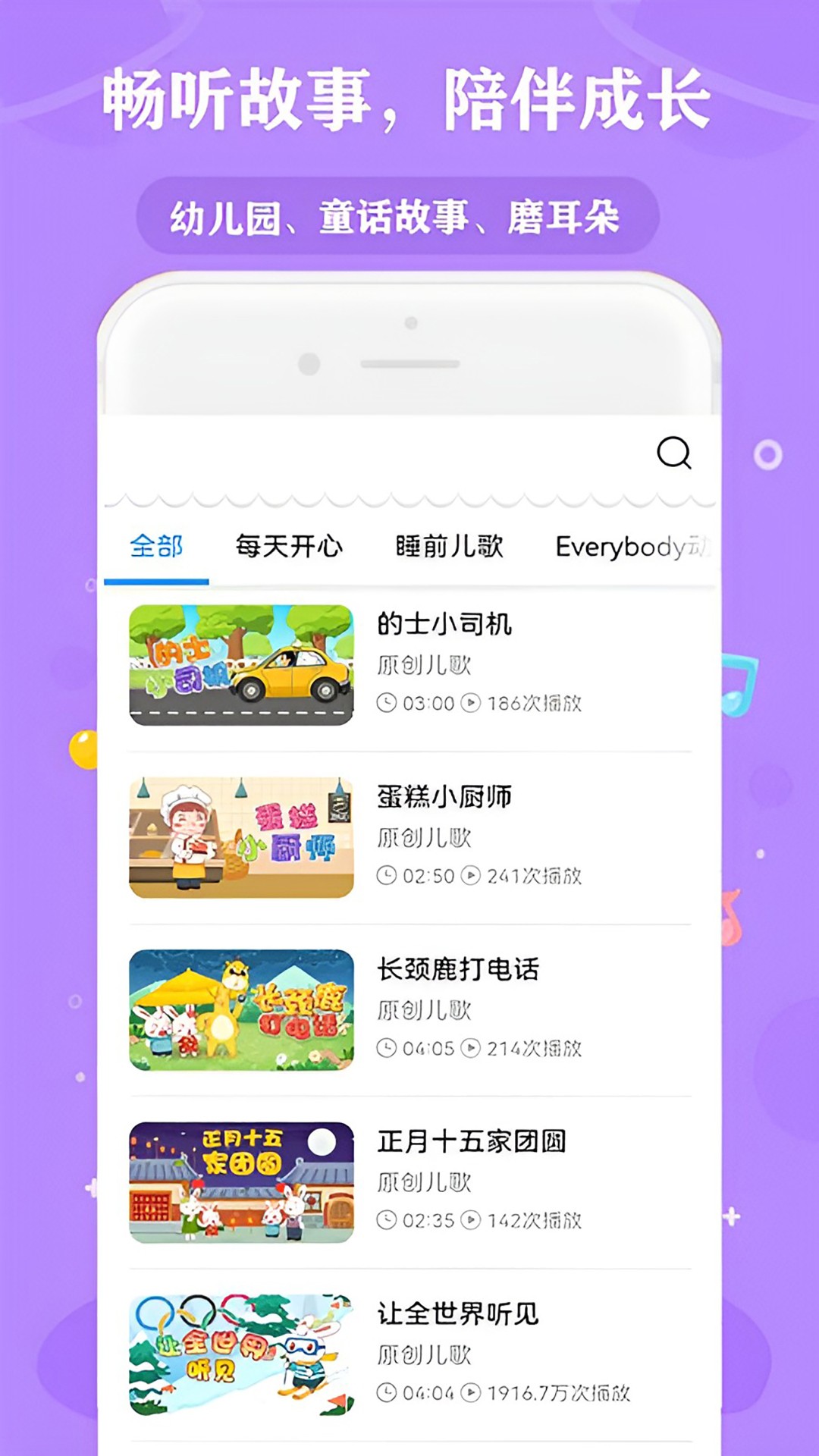The height and width of the screenshot is (1456, 819).
Task: Play the song 蛋糕小厨师
Action: tap(444, 798)
